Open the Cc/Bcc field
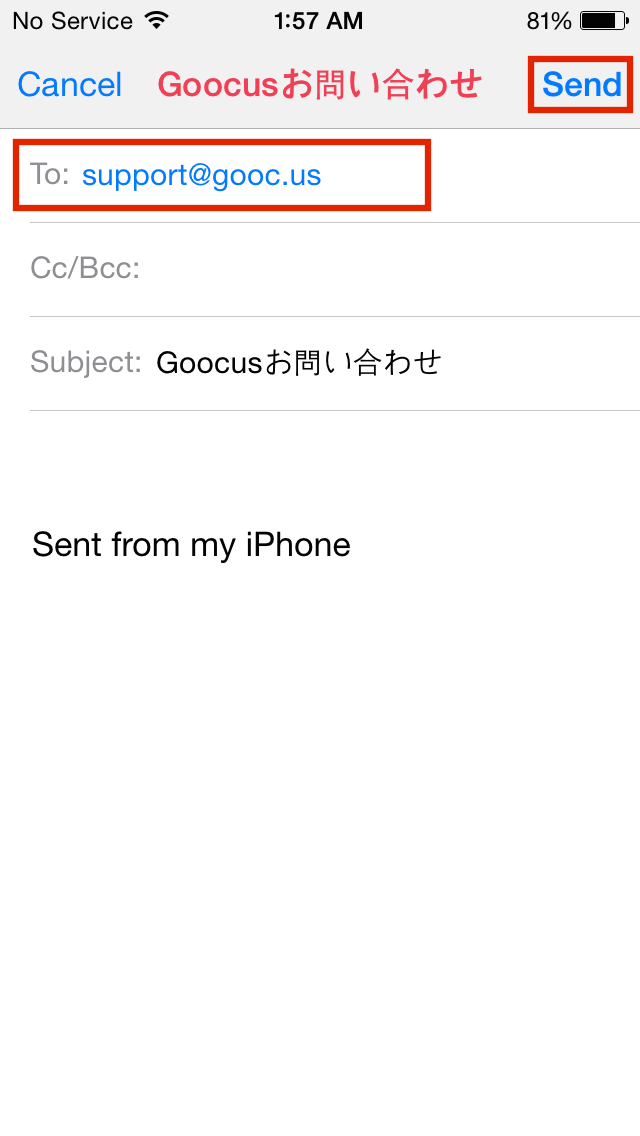Screen dimensions: 640x1136 click(335, 270)
